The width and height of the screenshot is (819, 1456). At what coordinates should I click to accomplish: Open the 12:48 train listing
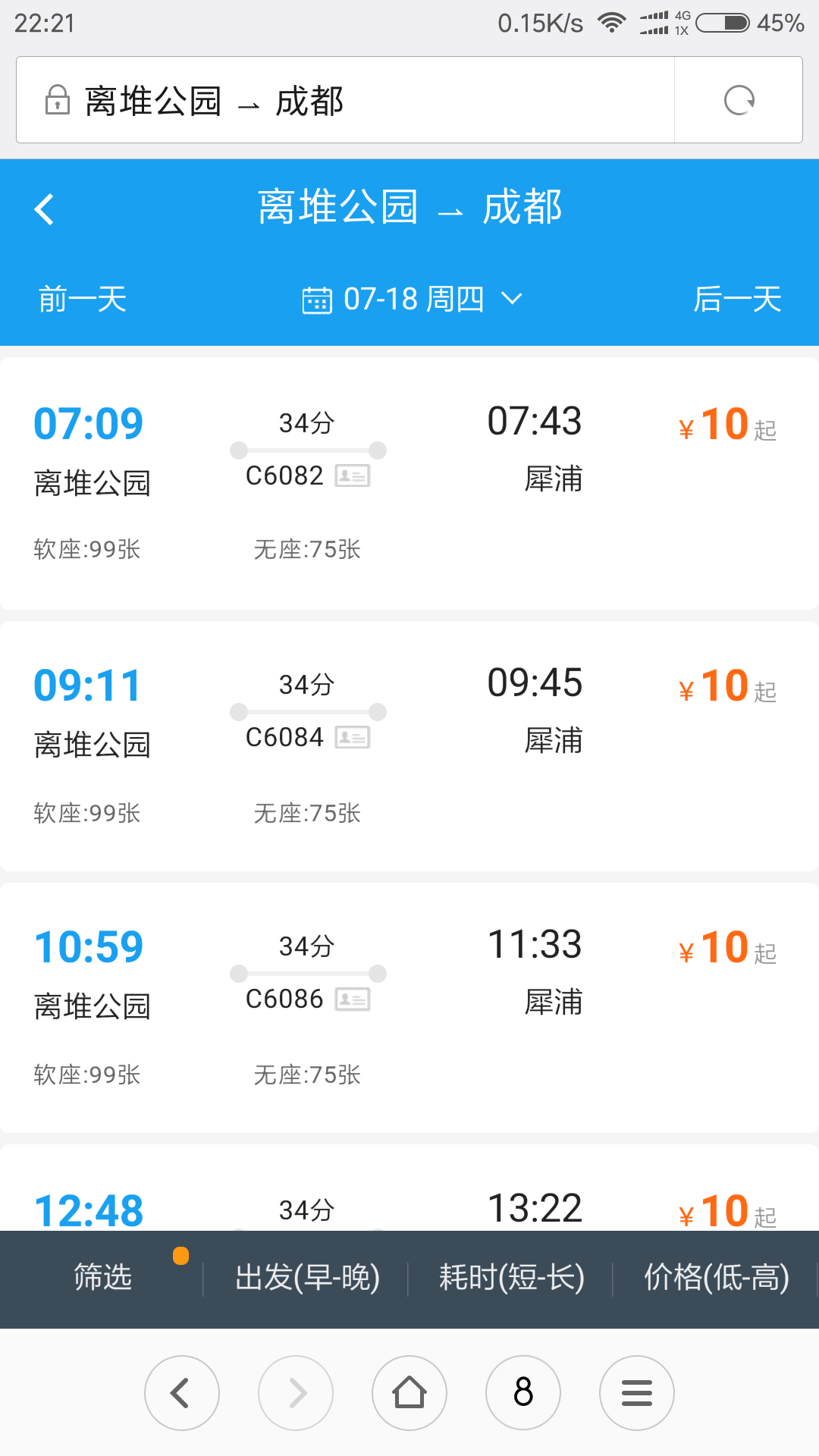409,1188
